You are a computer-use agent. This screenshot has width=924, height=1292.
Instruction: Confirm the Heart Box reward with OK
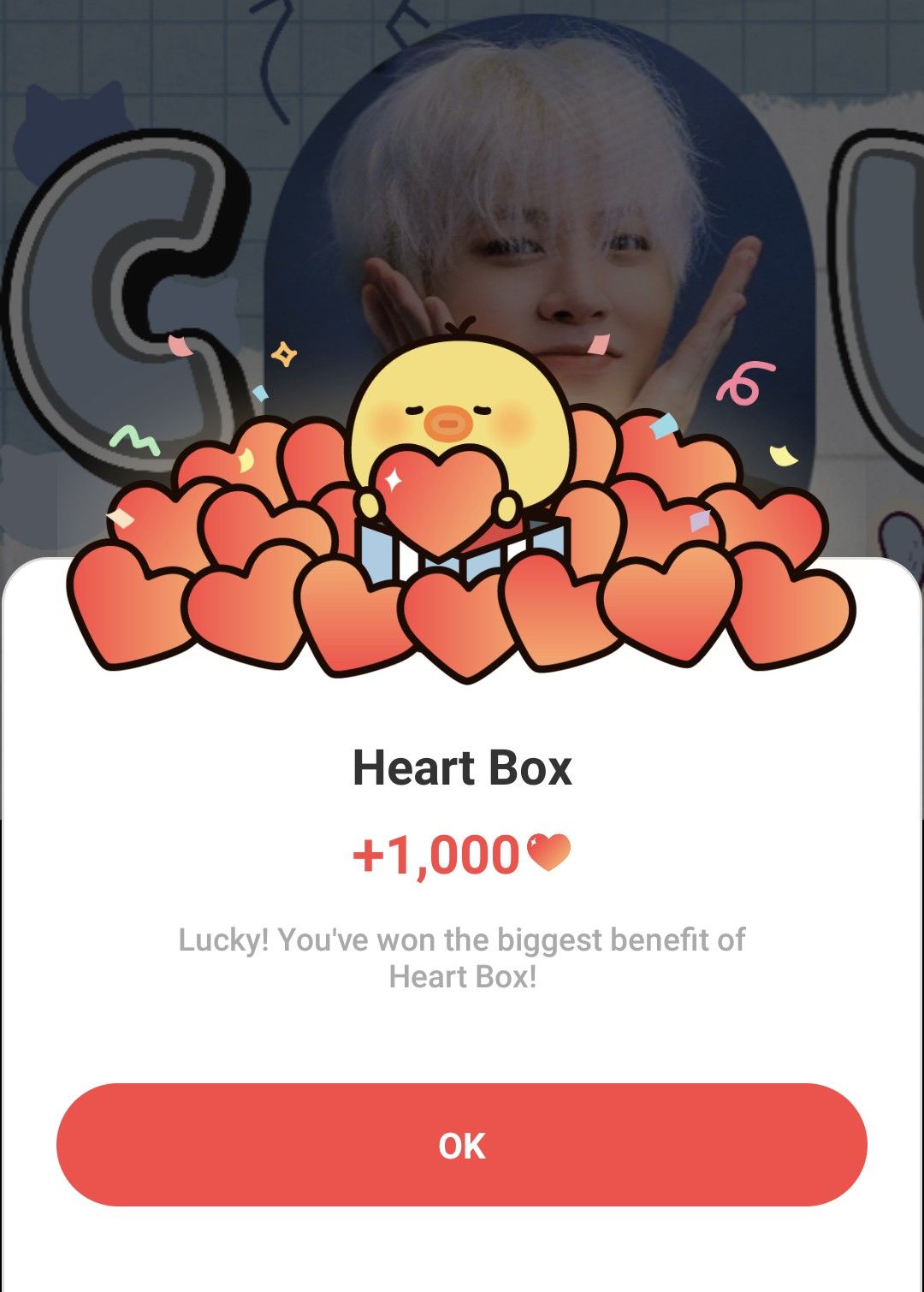(462, 1145)
